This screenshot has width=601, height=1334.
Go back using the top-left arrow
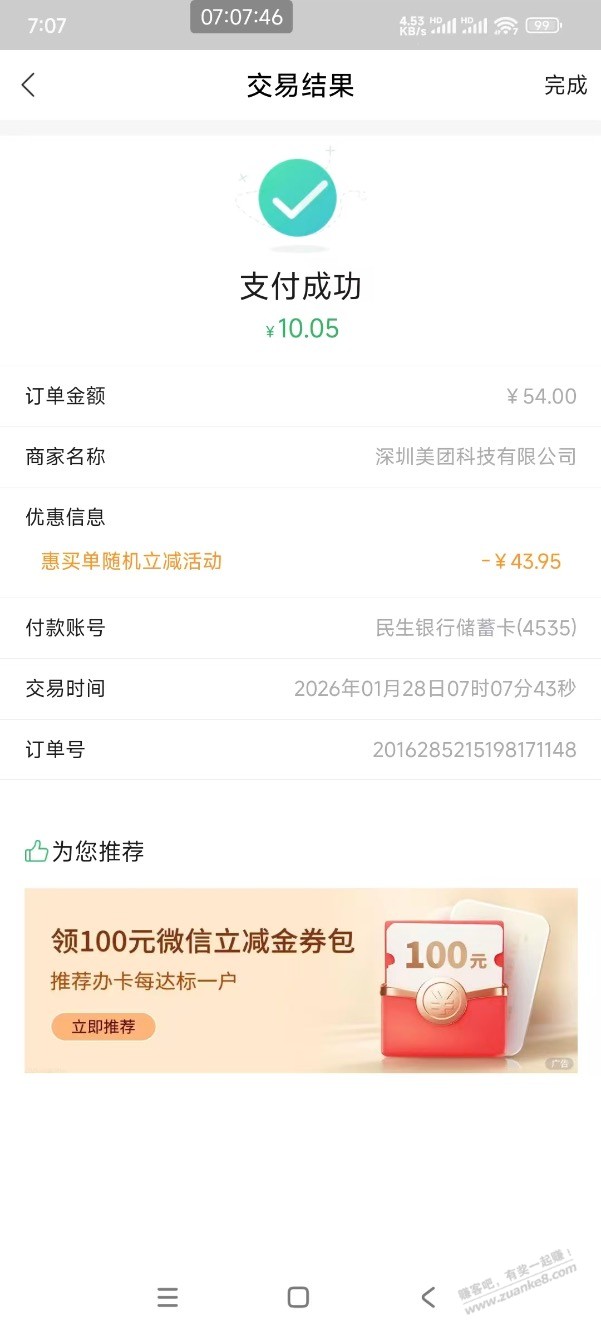(29, 85)
